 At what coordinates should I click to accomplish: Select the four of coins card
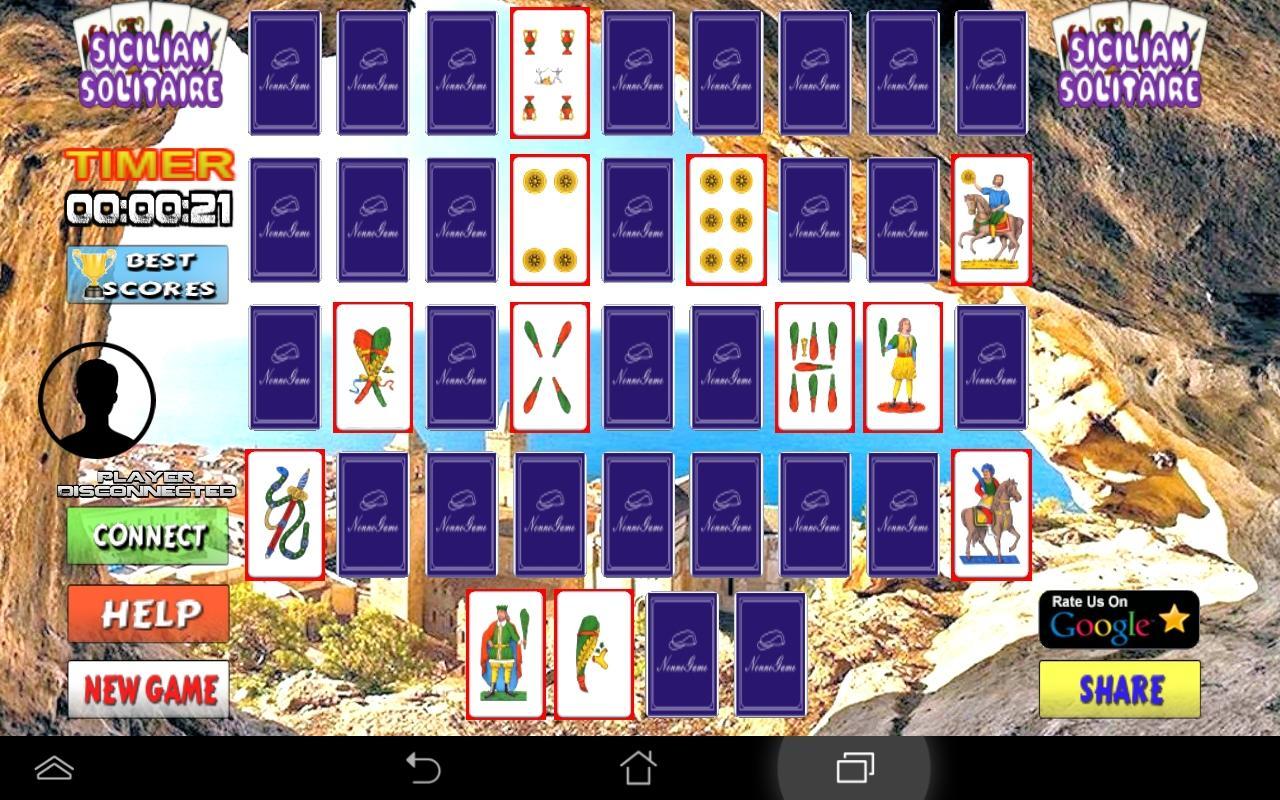550,220
